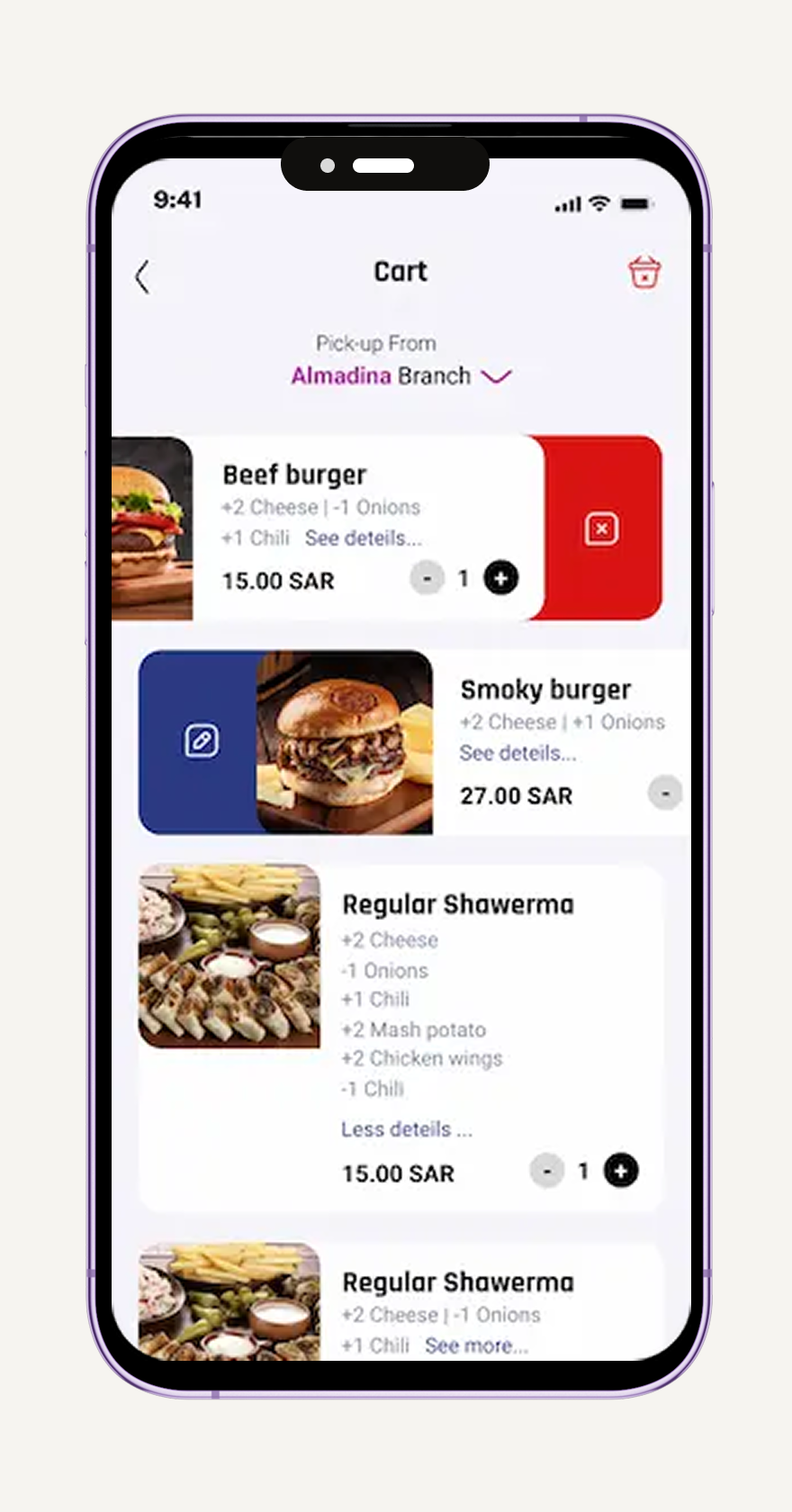Screen dimensions: 792x1512
Task: Open See details for Beef burger
Action: pyautogui.click(x=363, y=538)
